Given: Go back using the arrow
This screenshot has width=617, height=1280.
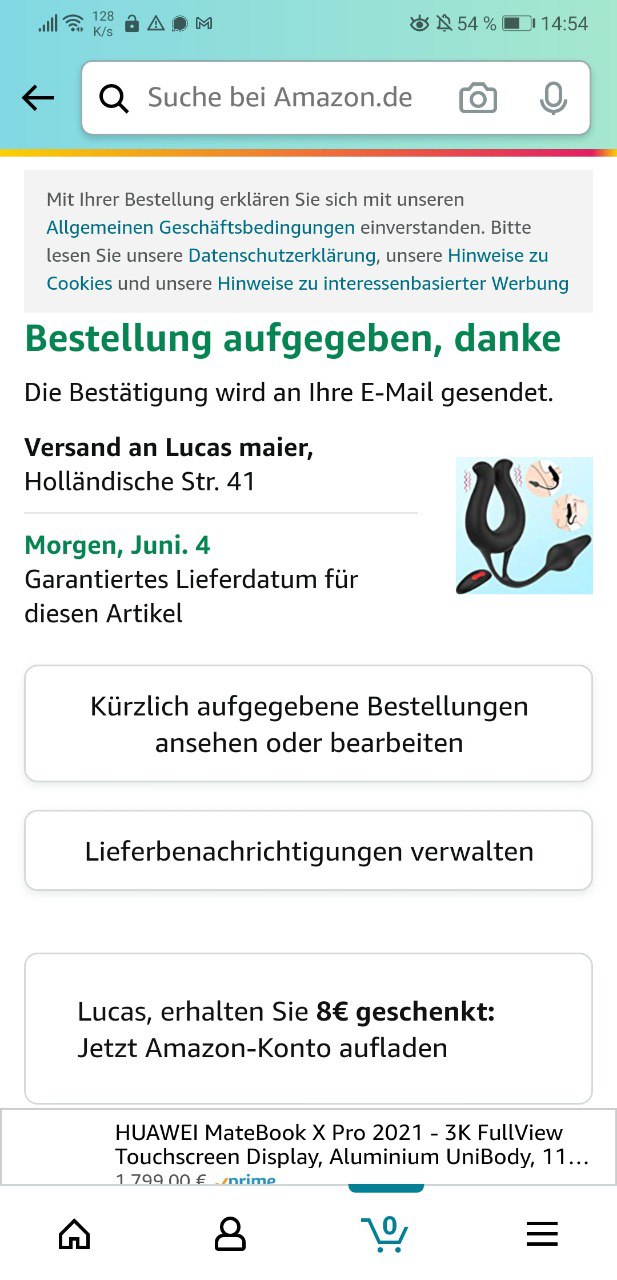Looking at the screenshot, I should click(x=38, y=98).
